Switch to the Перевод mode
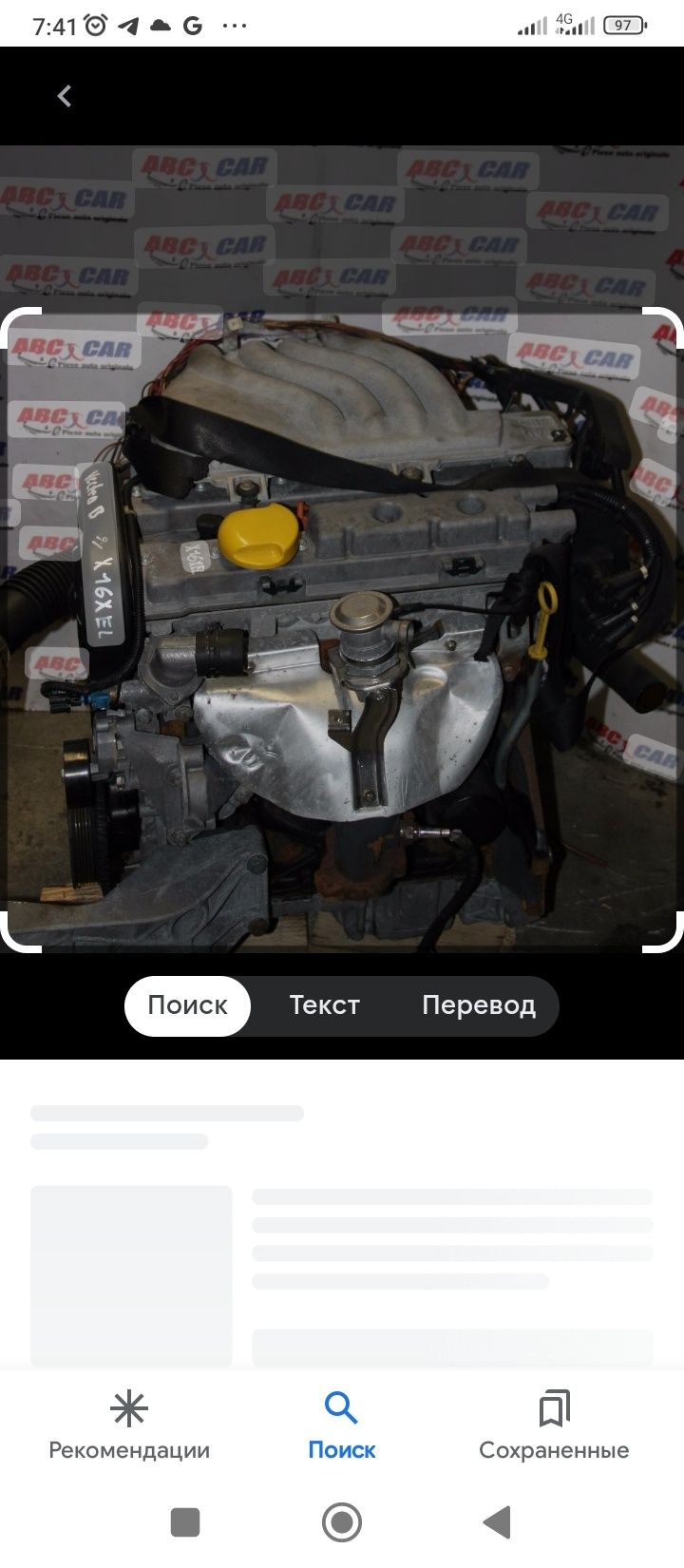684x1568 pixels. coord(478,1005)
